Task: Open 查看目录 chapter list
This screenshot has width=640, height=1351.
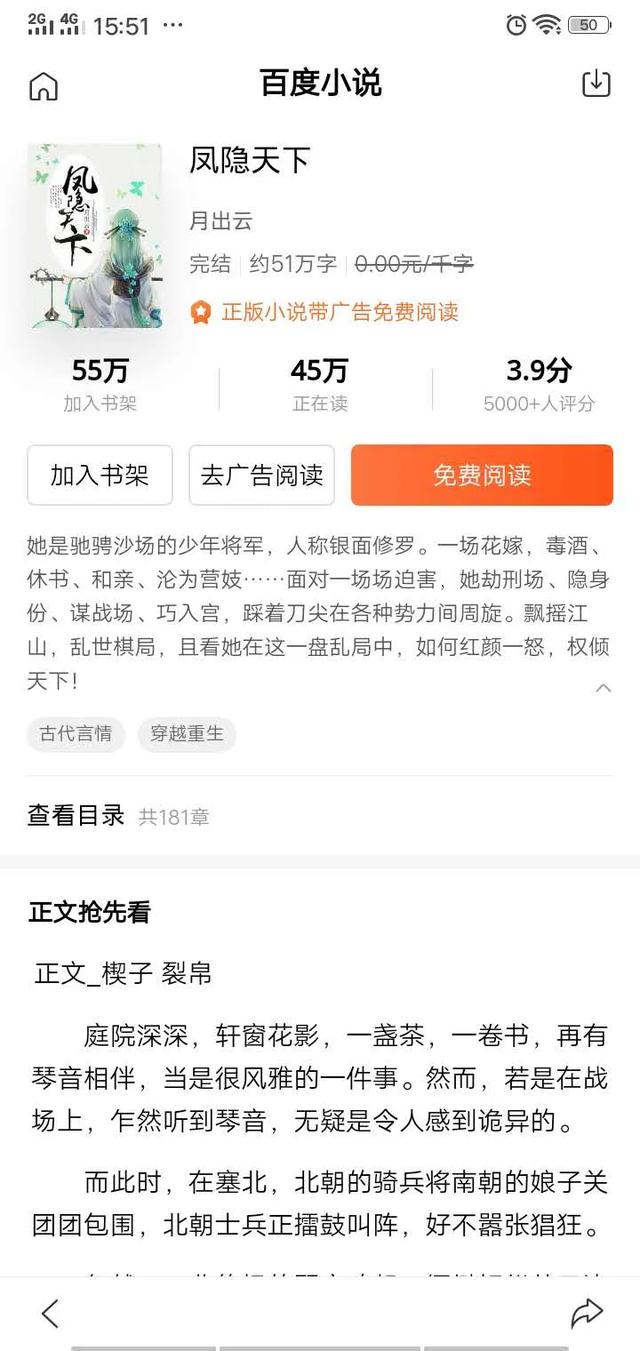Action: (x=118, y=816)
